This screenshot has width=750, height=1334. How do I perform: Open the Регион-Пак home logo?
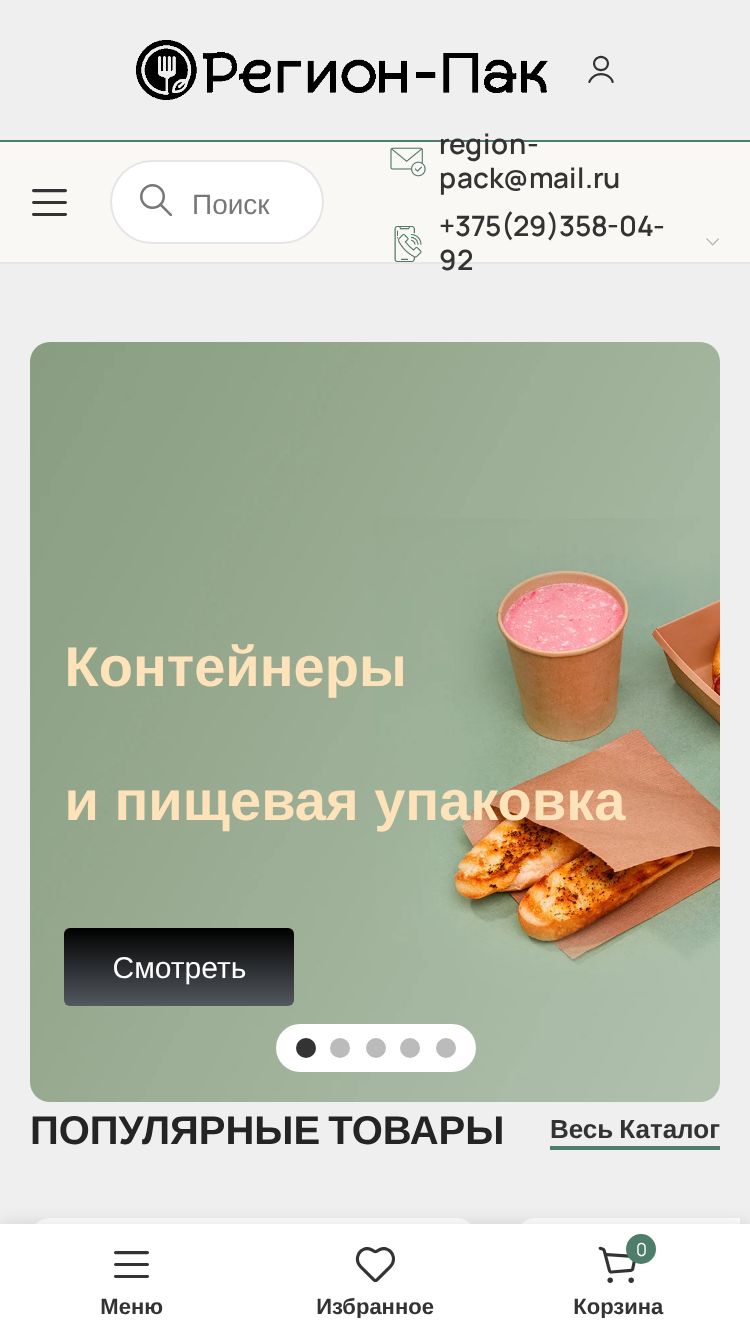point(342,70)
